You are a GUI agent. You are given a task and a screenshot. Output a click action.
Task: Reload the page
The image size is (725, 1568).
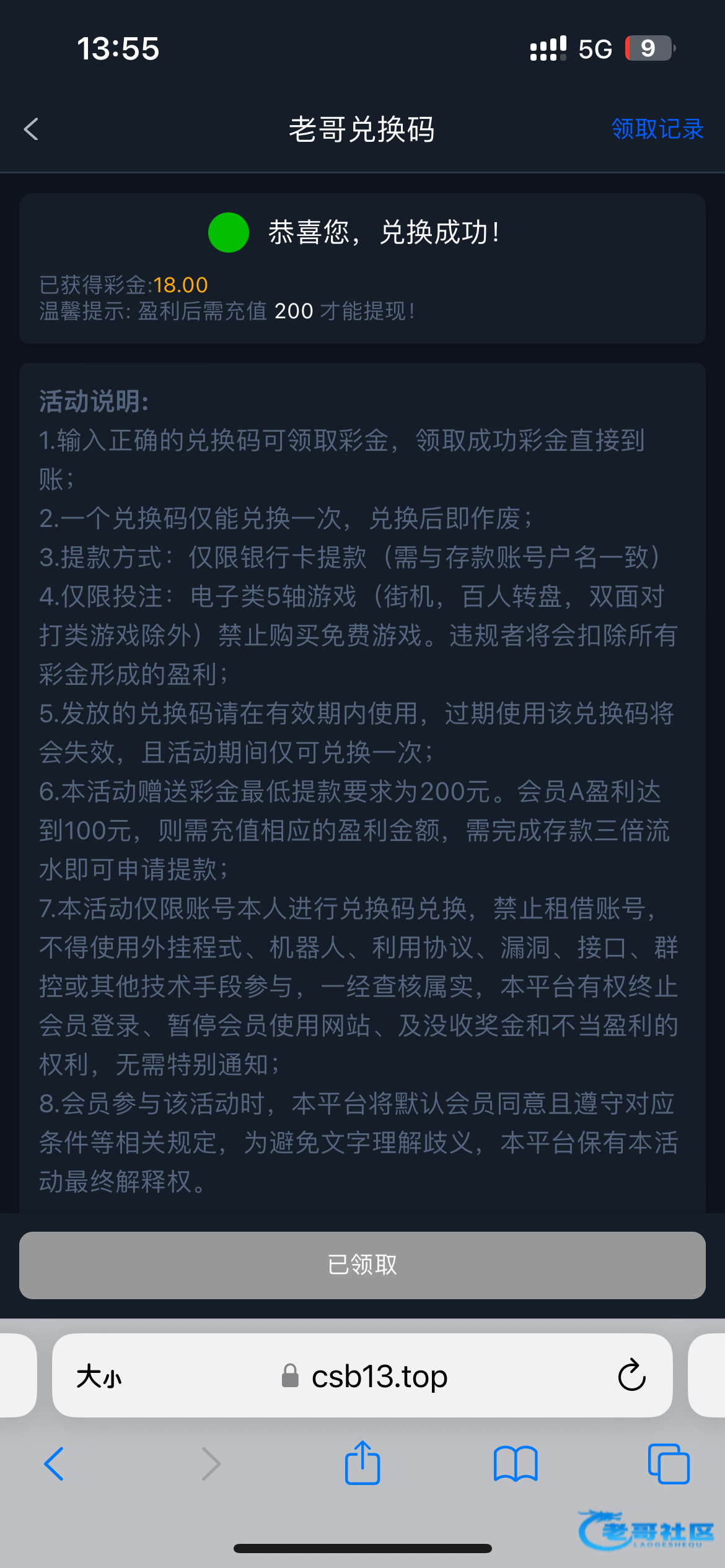[631, 1375]
